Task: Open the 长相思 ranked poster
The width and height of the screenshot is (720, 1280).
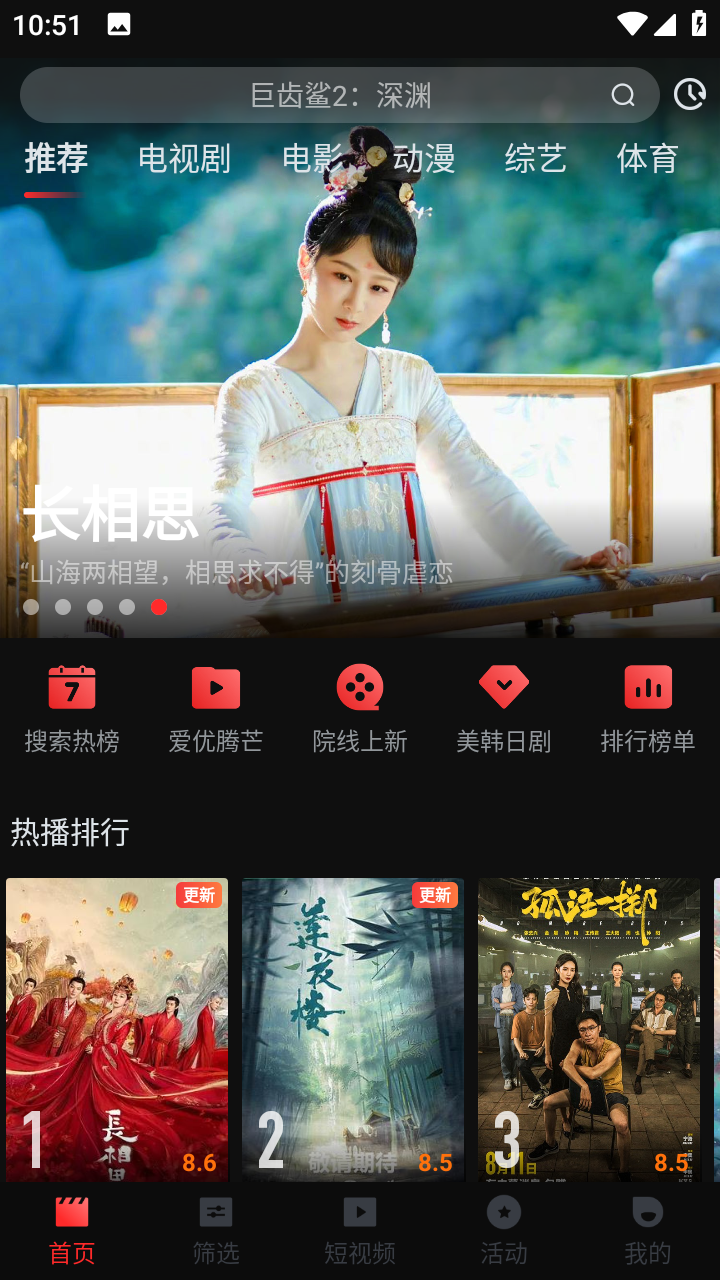Action: 116,1028
